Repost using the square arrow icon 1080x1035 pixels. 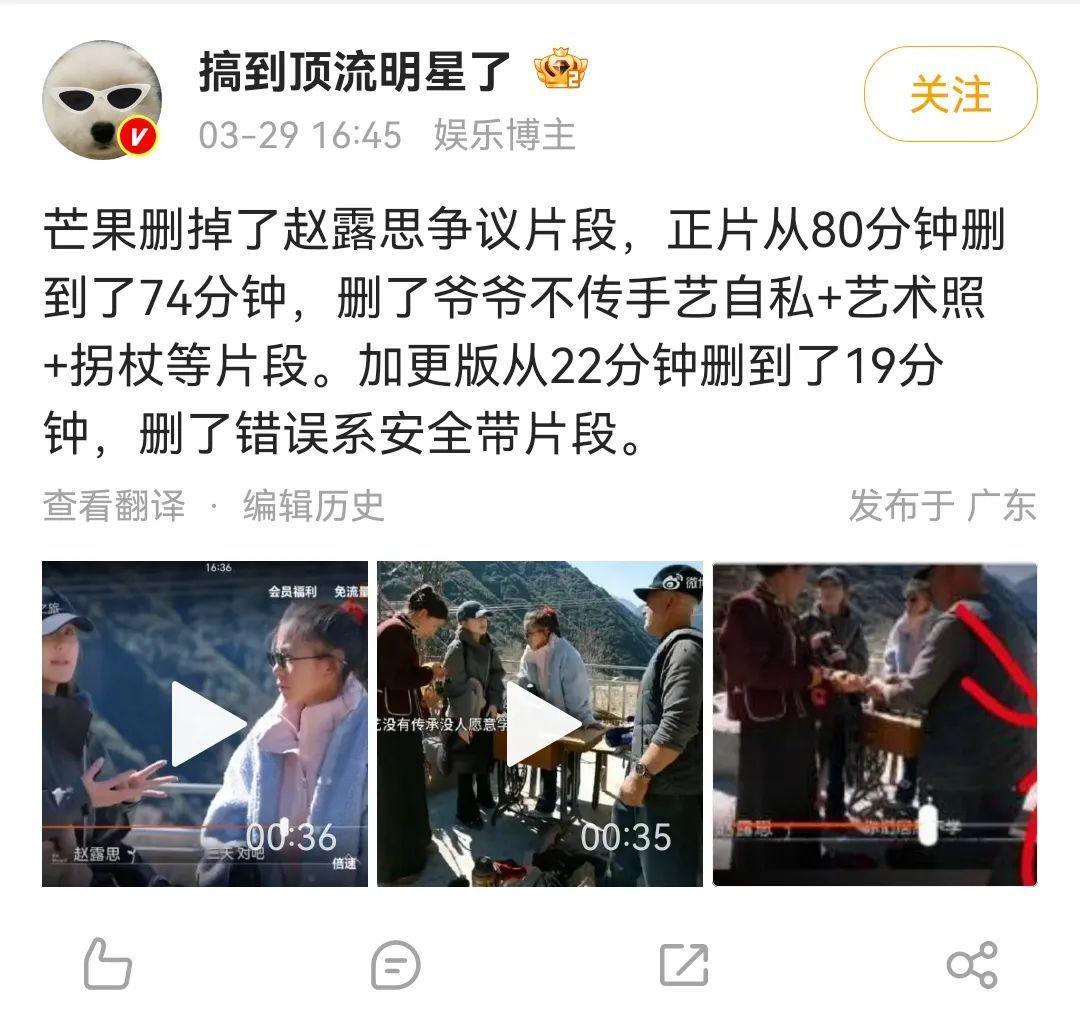(x=684, y=965)
